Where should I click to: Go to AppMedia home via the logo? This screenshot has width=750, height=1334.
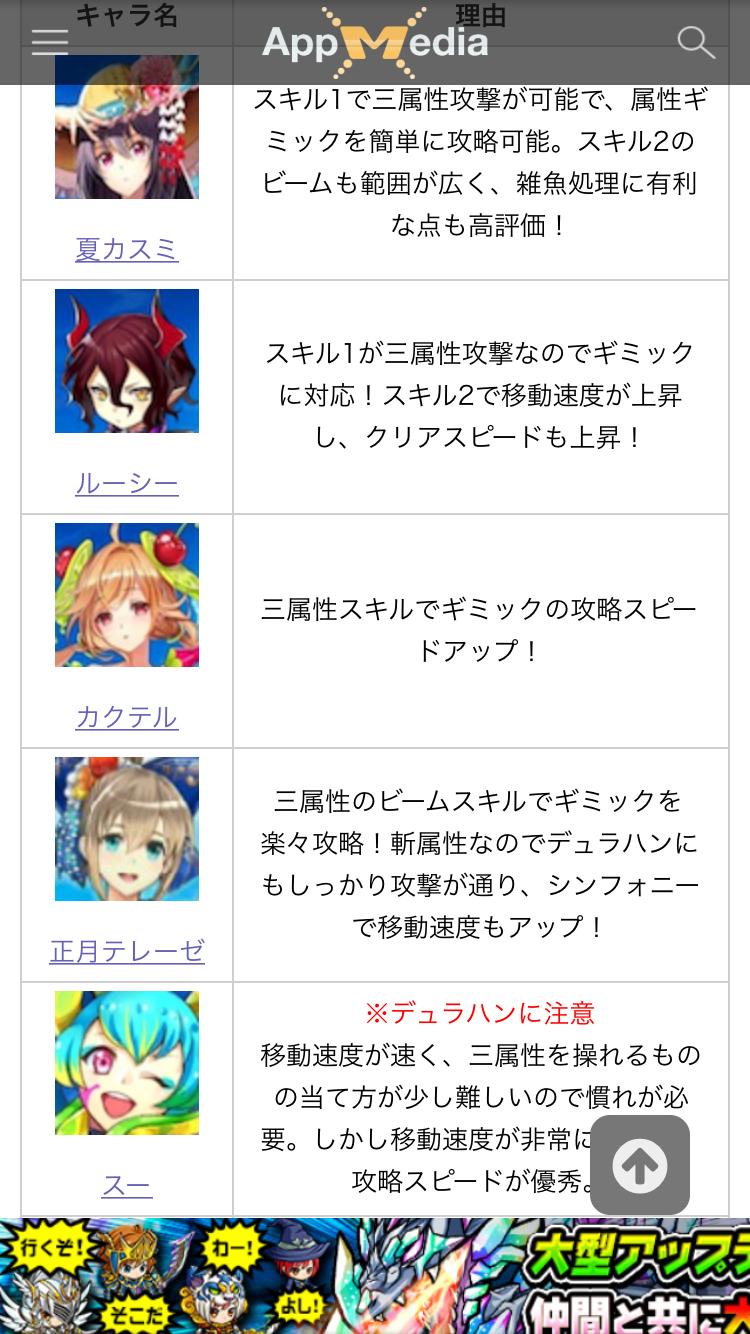(375, 42)
